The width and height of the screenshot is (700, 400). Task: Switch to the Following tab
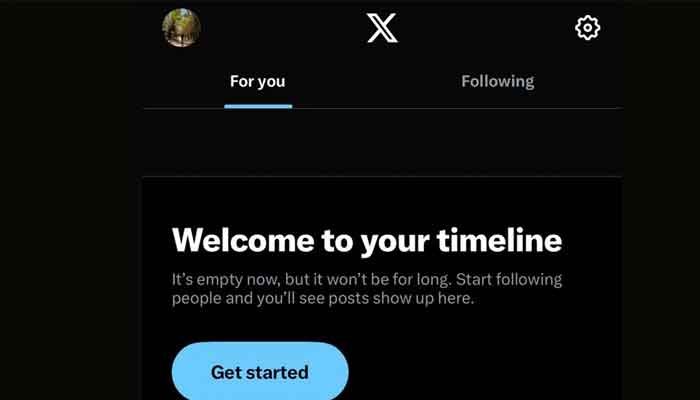[497, 82]
